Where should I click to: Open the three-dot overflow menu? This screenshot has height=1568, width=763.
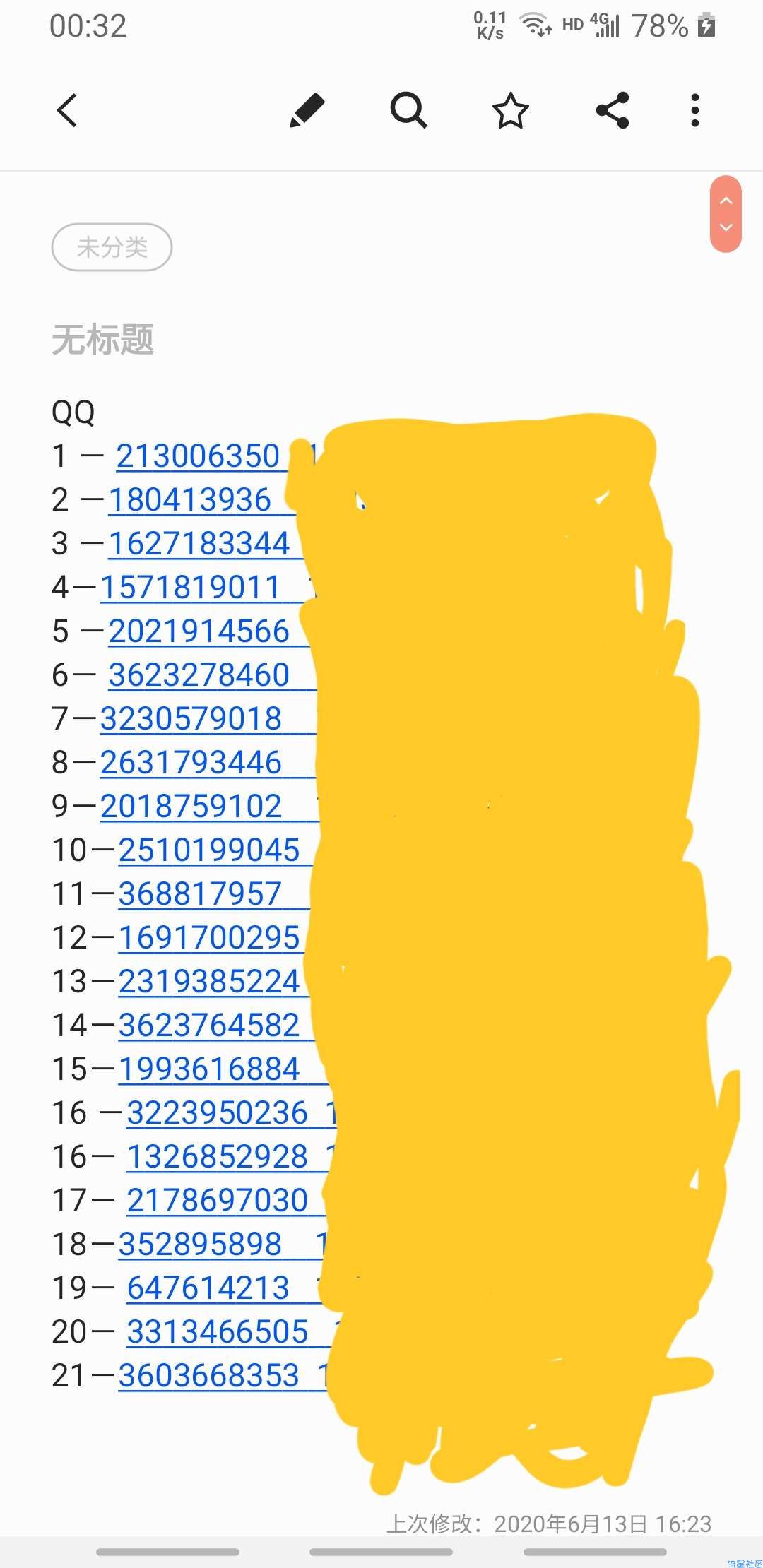695,111
